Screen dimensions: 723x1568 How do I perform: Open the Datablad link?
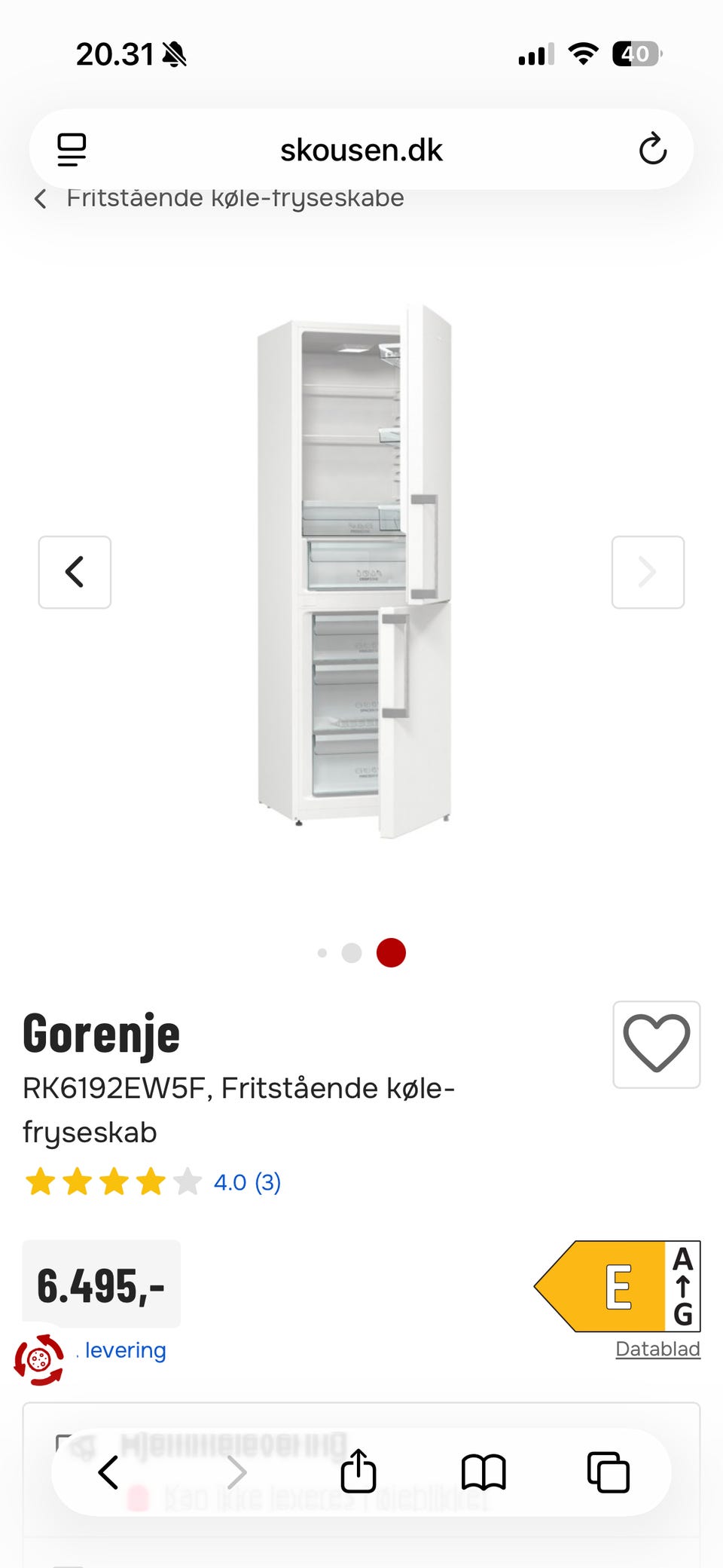(x=657, y=1349)
